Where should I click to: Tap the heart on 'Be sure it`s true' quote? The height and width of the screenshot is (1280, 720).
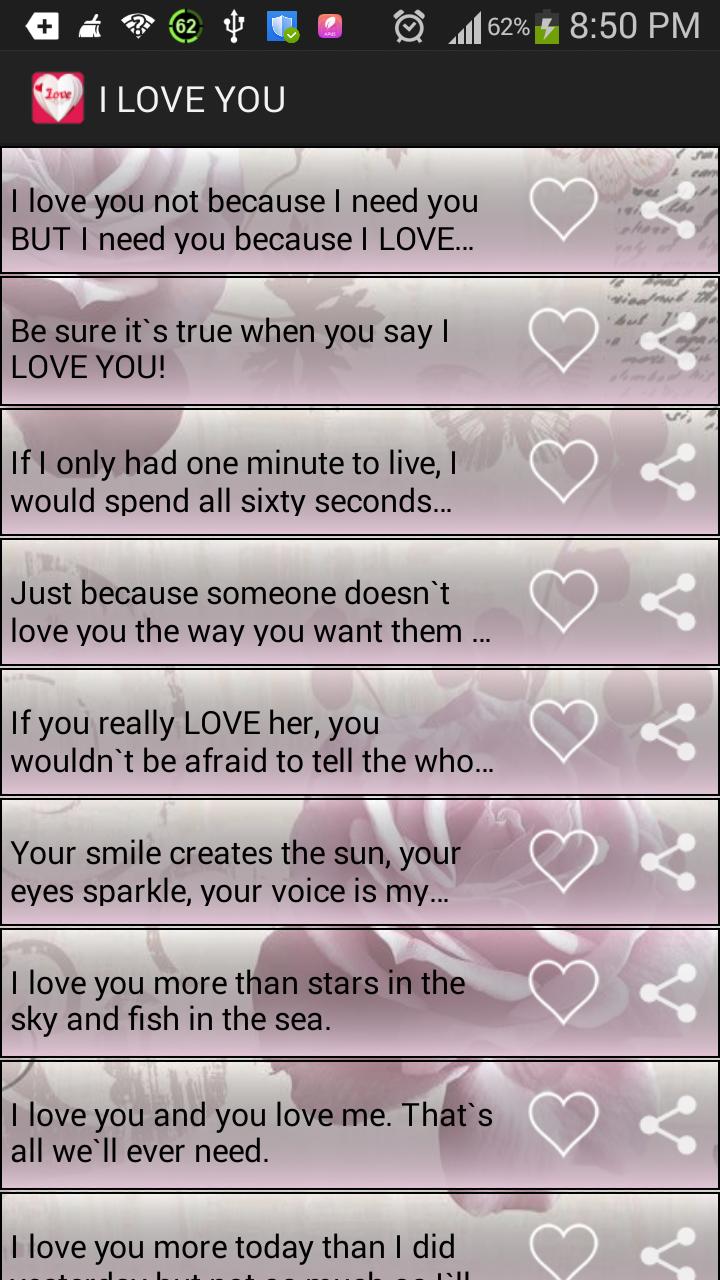pyautogui.click(x=563, y=340)
